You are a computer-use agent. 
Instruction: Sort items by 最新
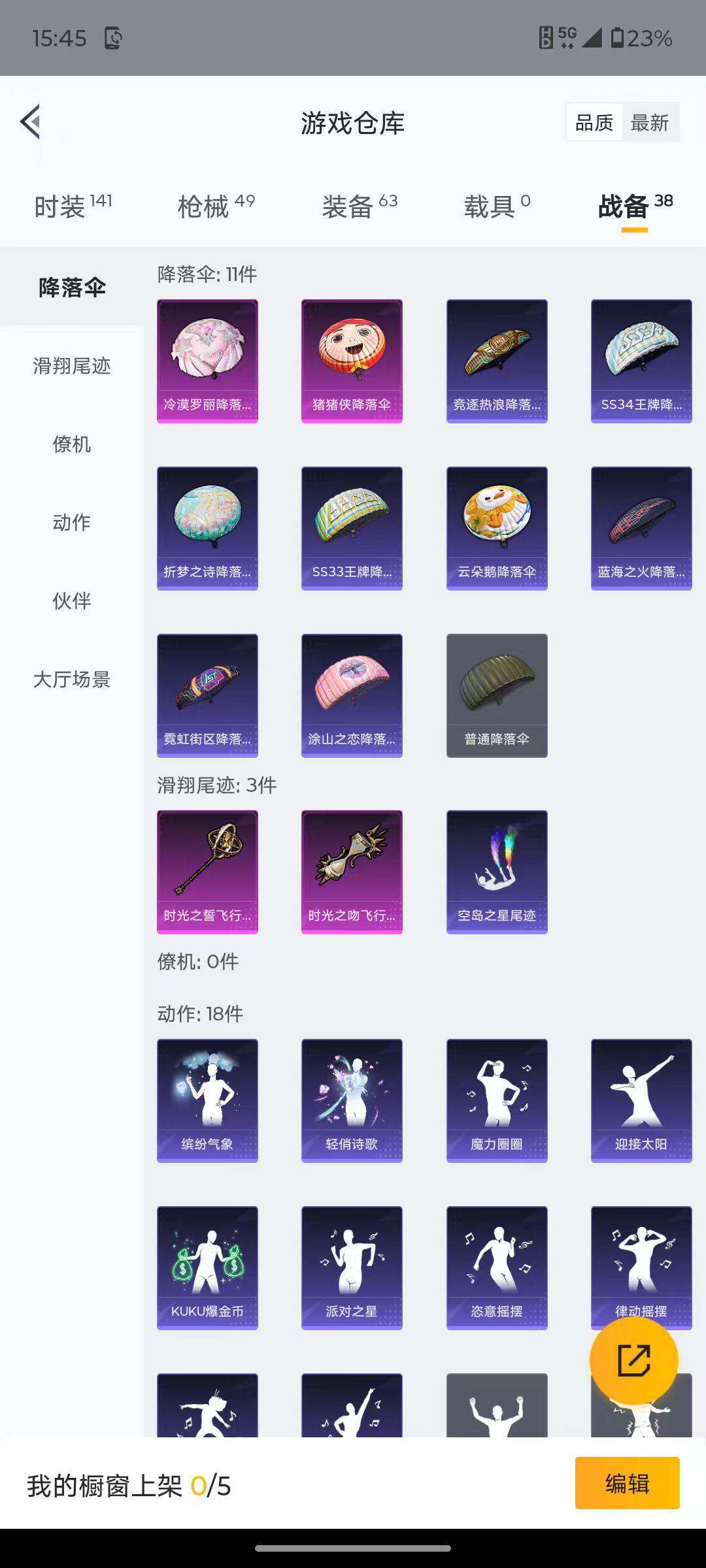click(650, 123)
